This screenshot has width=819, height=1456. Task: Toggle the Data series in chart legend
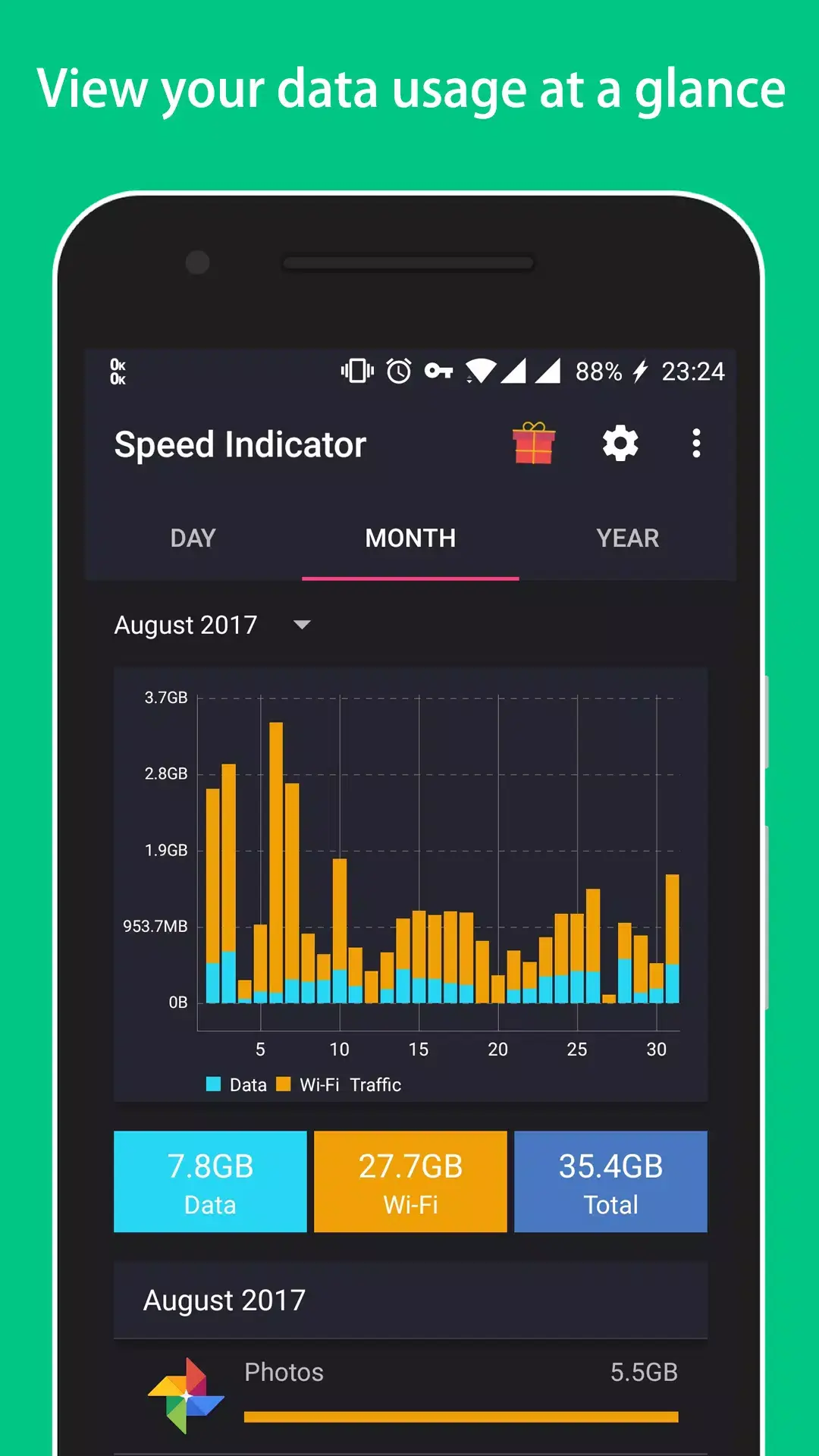coord(235,1084)
